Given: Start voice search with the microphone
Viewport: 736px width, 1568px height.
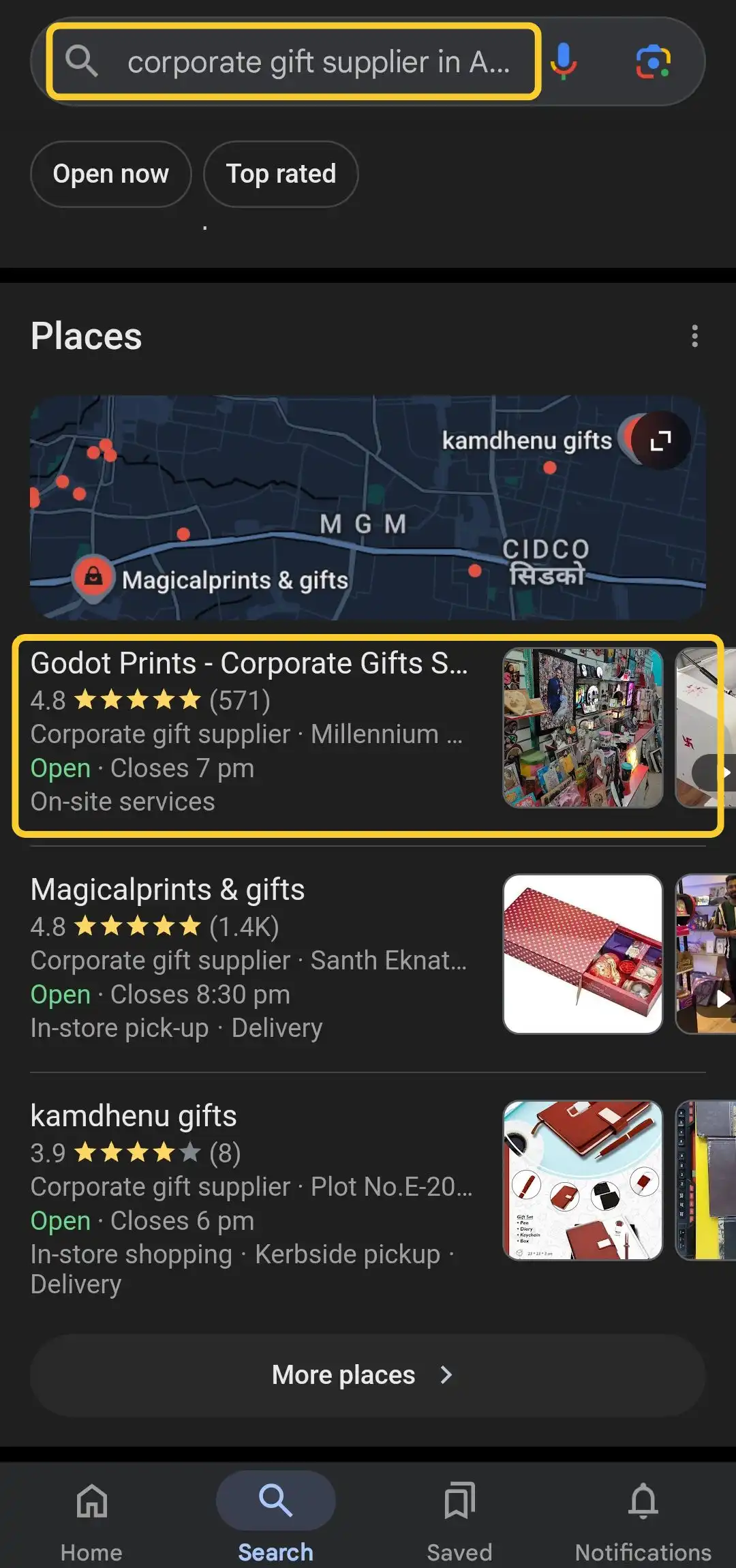Looking at the screenshot, I should (x=564, y=61).
